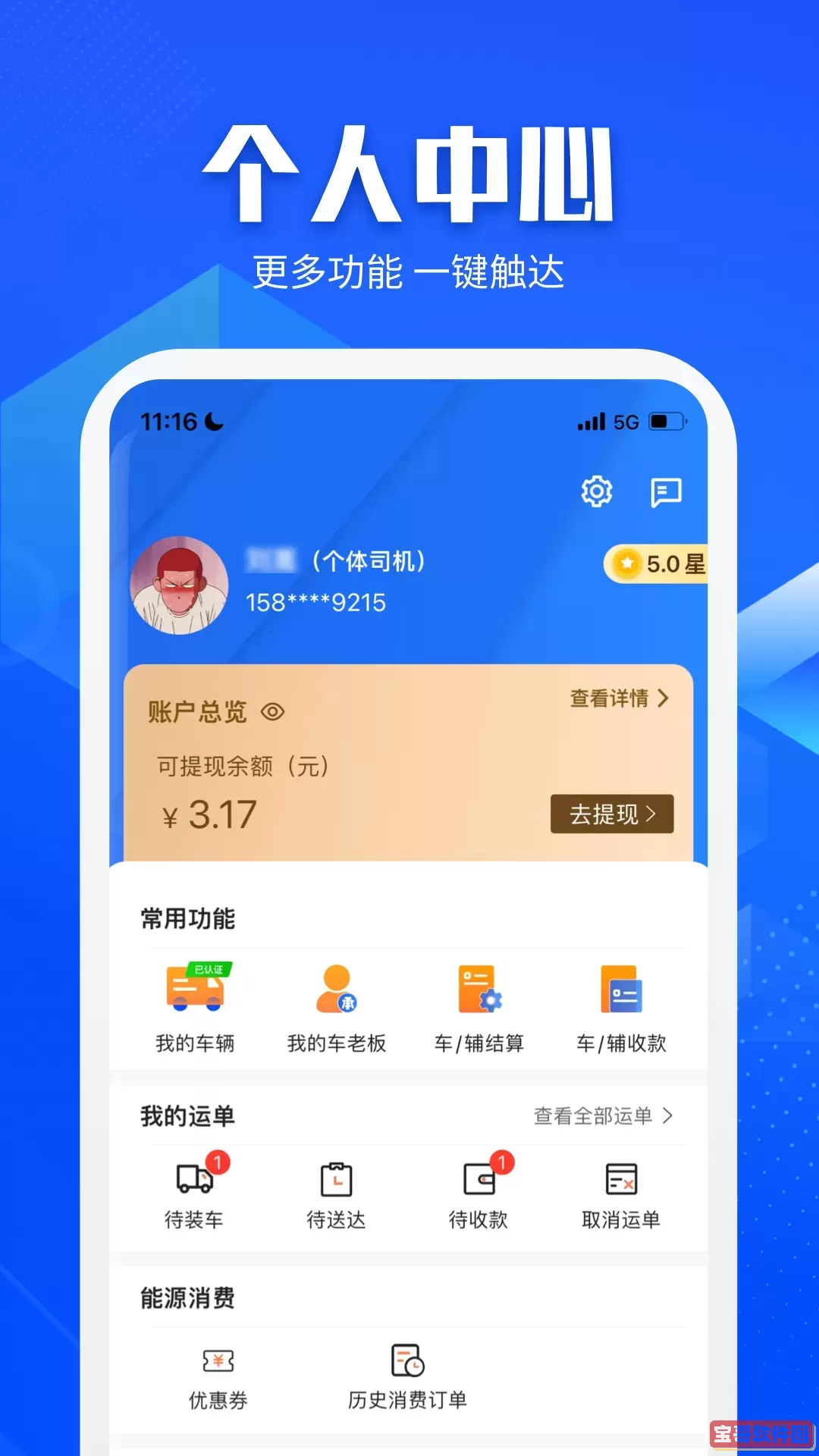This screenshot has height=1456, width=819.
Task: Open the settings gear icon
Action: pyautogui.click(x=598, y=491)
